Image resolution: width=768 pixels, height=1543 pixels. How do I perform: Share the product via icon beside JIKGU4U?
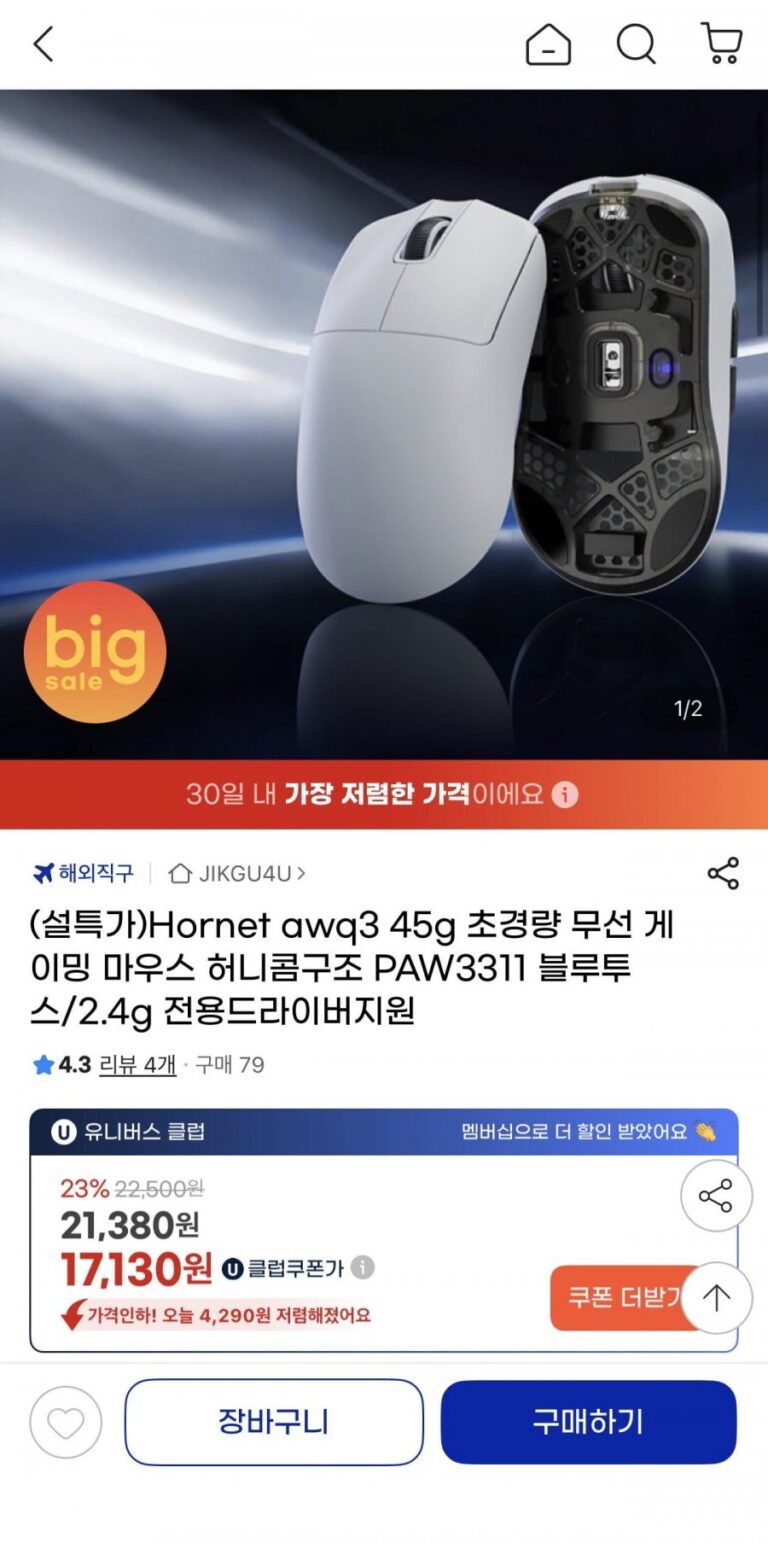click(x=722, y=873)
